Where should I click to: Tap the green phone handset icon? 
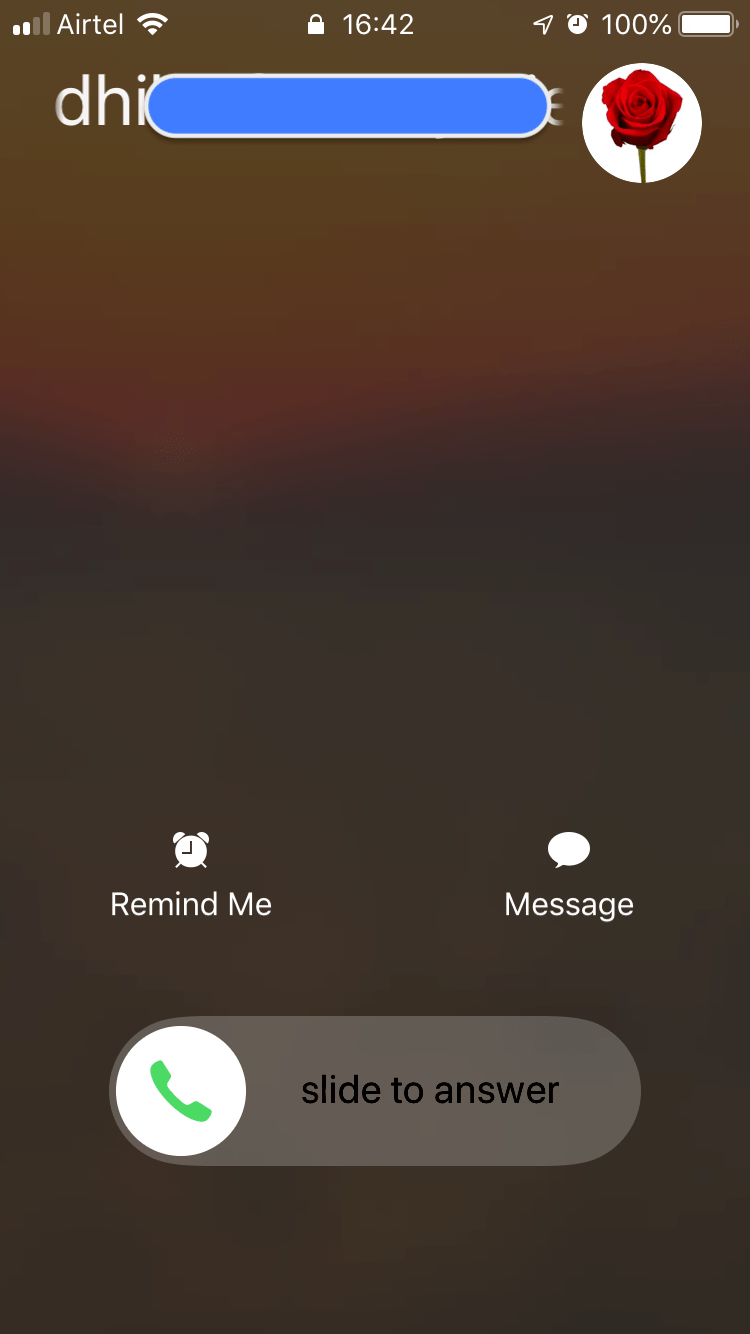(x=180, y=1090)
